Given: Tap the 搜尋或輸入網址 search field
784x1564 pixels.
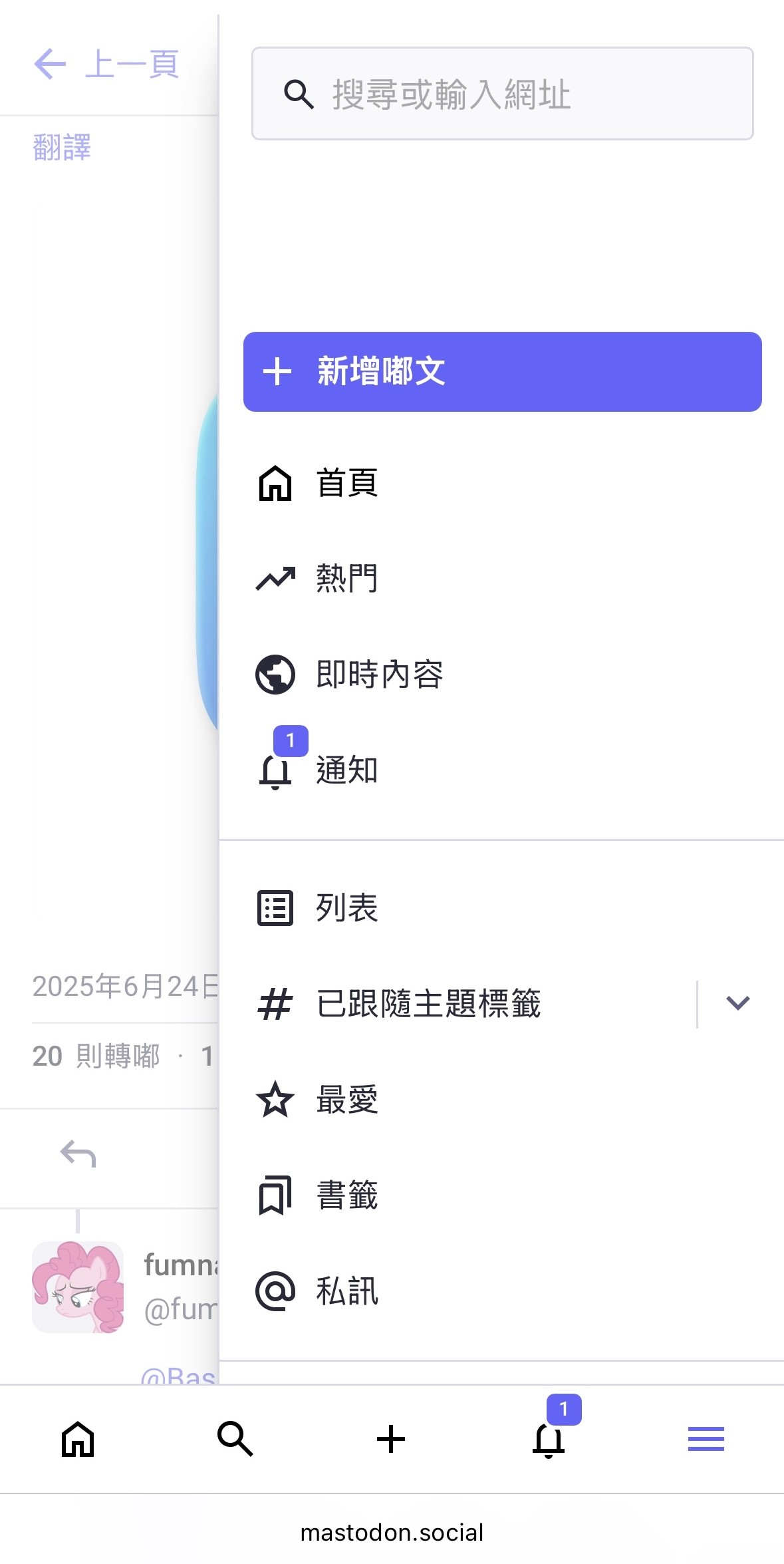Looking at the screenshot, I should tap(502, 93).
